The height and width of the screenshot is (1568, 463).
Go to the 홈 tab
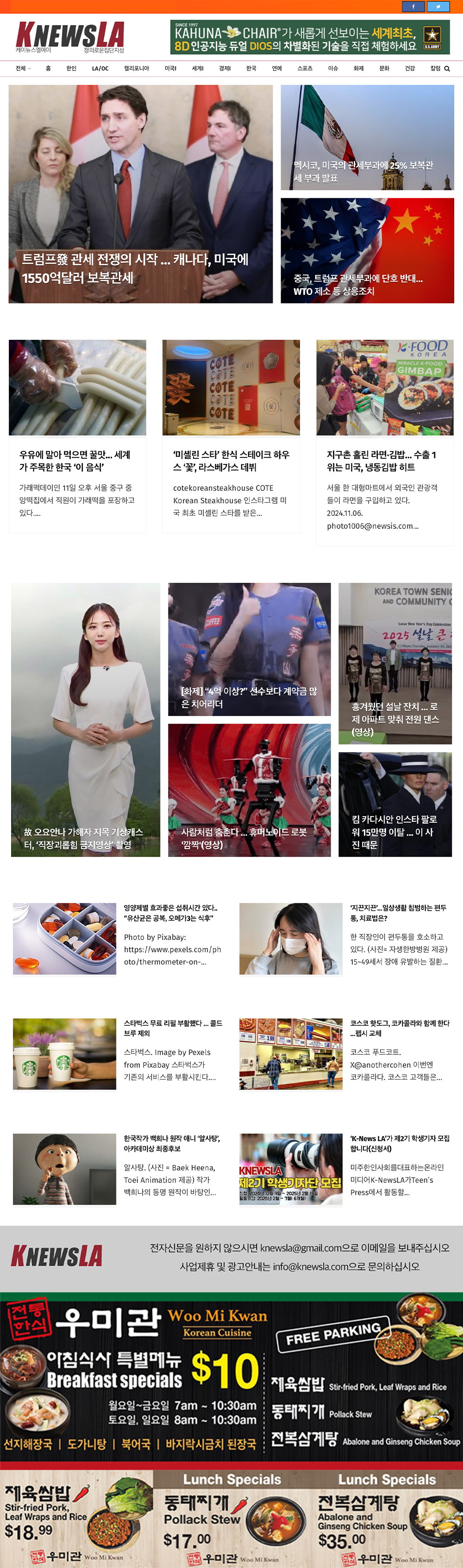pos(48,69)
